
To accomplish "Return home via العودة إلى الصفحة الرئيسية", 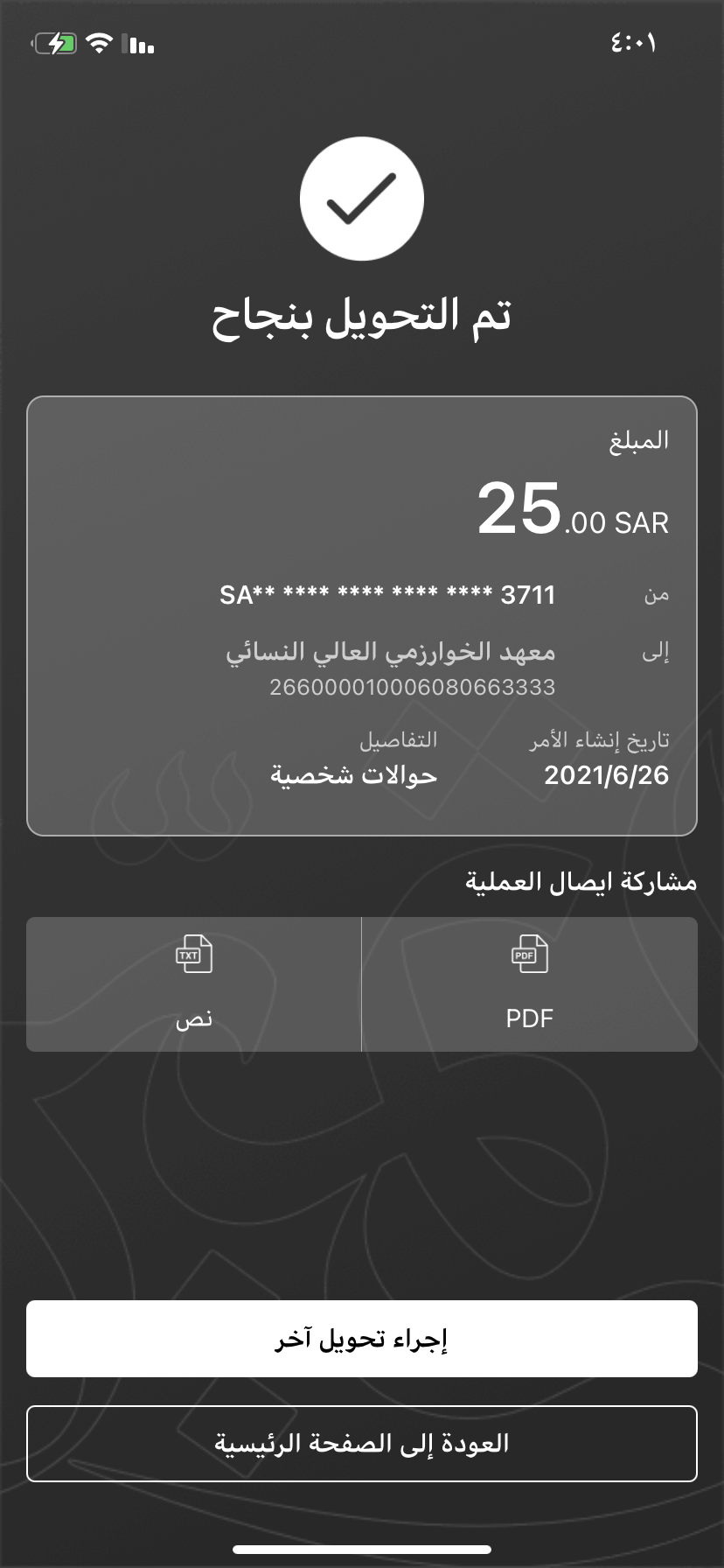I will pos(362,1444).
